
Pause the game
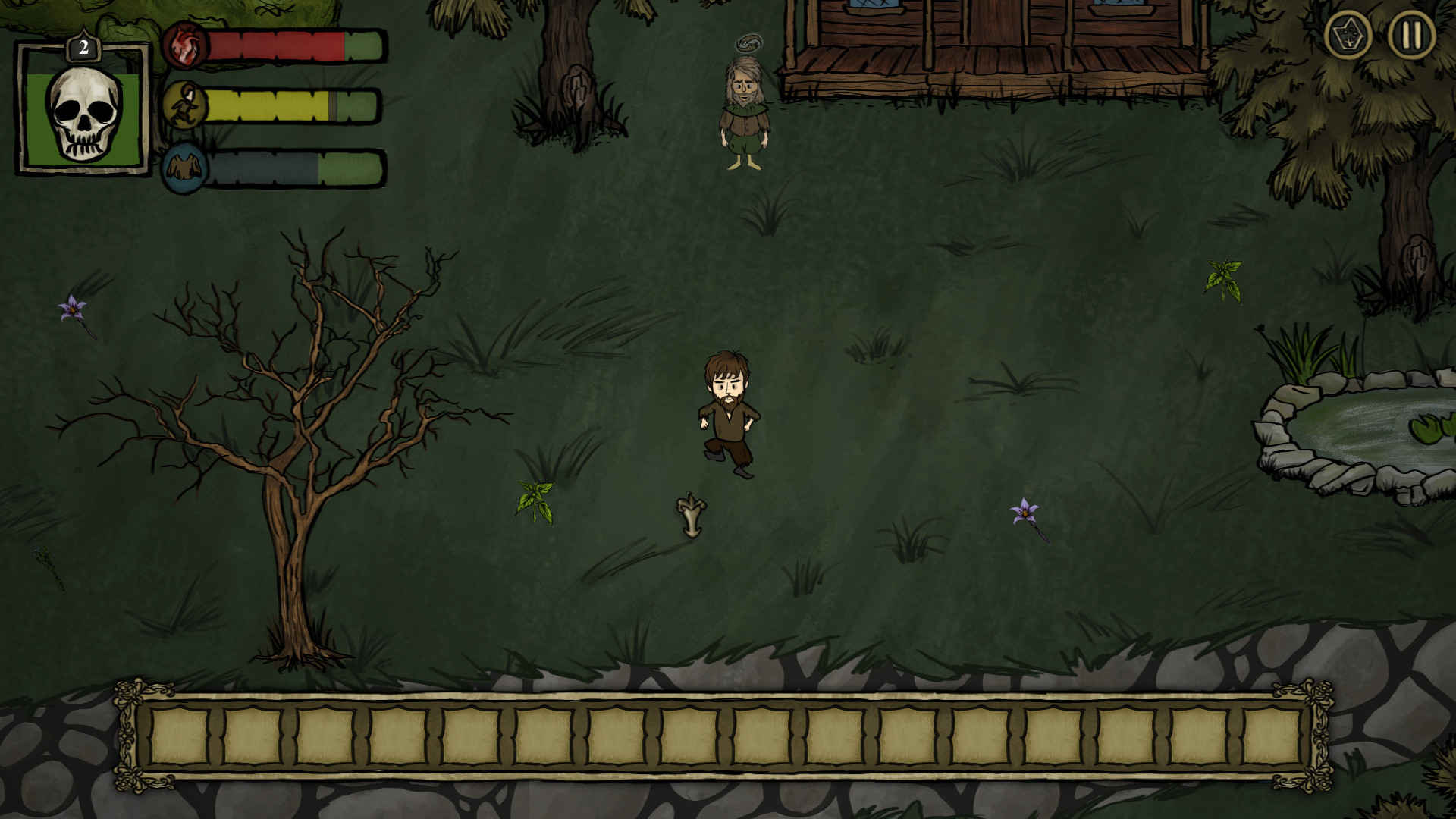[1411, 35]
